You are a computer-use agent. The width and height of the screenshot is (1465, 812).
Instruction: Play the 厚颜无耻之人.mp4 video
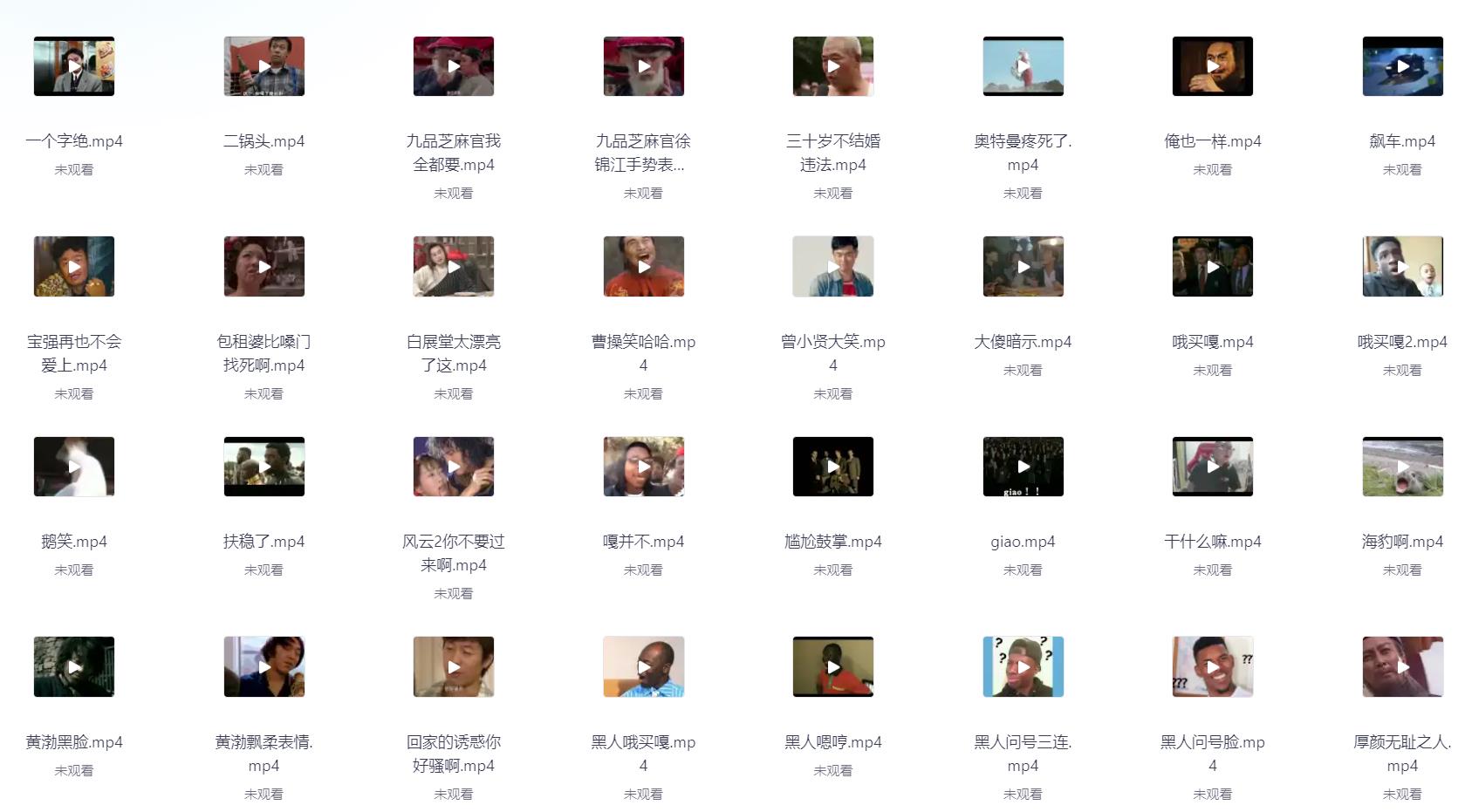click(x=1402, y=667)
